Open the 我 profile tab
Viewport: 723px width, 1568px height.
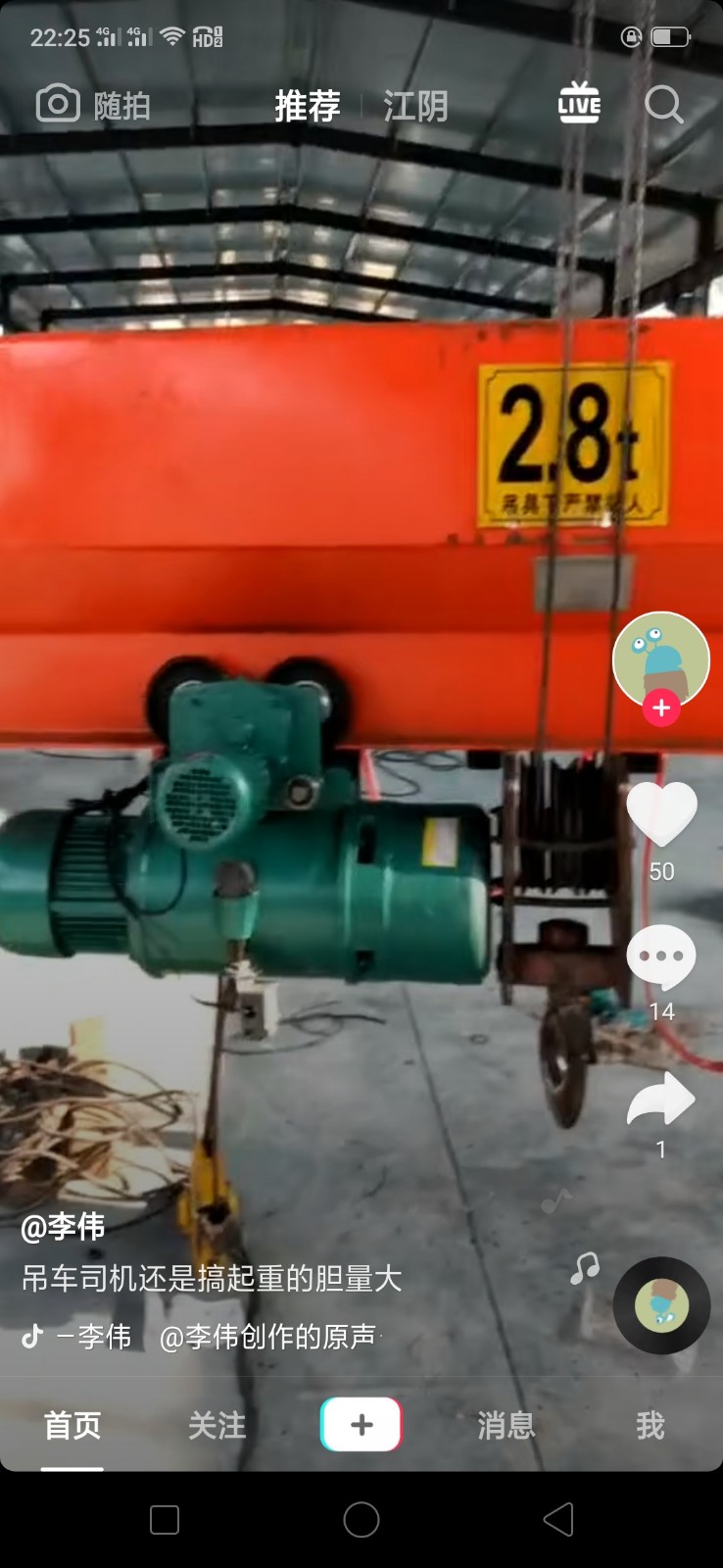pyautogui.click(x=651, y=1425)
